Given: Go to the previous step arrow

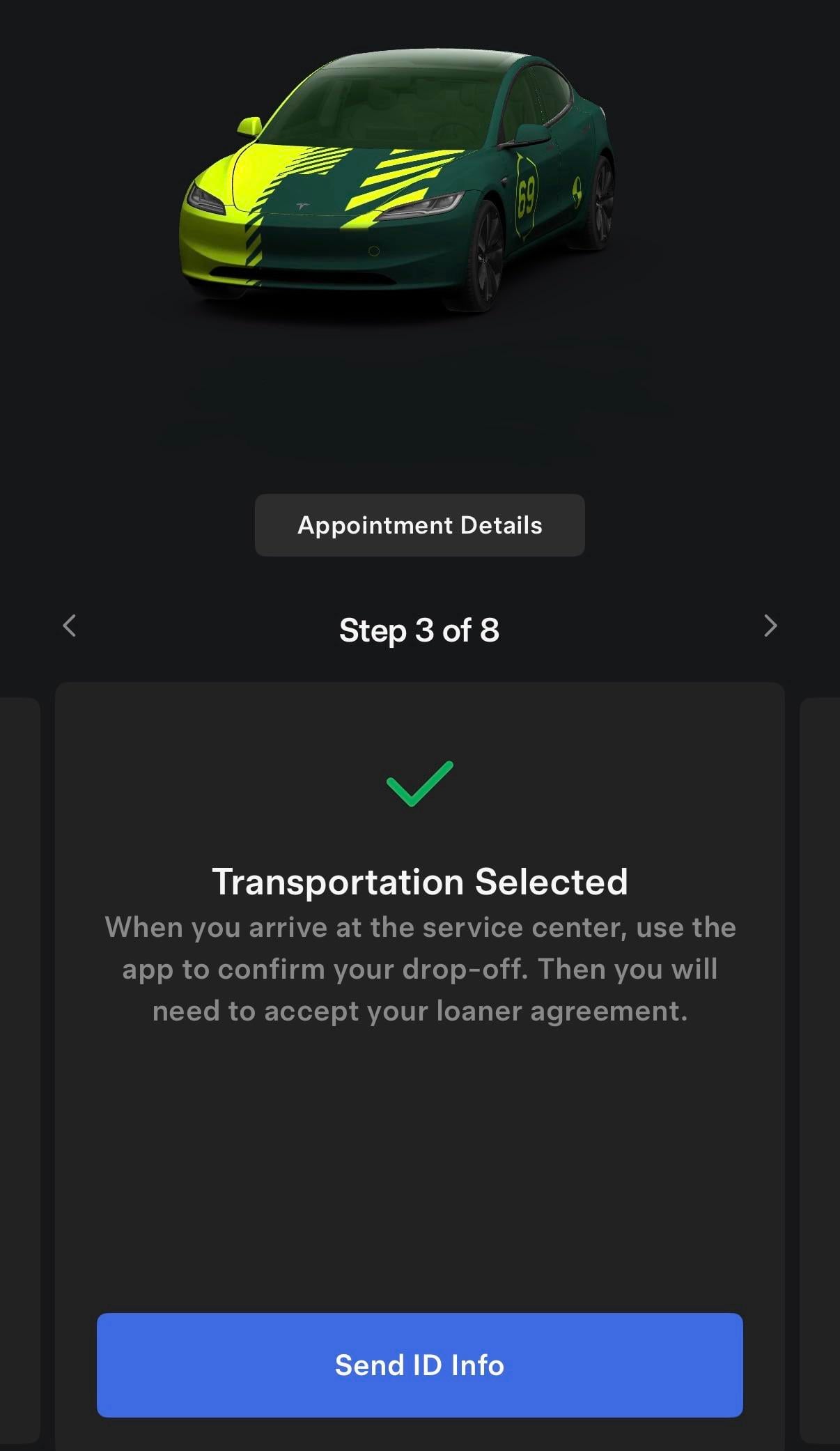Looking at the screenshot, I should 70,626.
